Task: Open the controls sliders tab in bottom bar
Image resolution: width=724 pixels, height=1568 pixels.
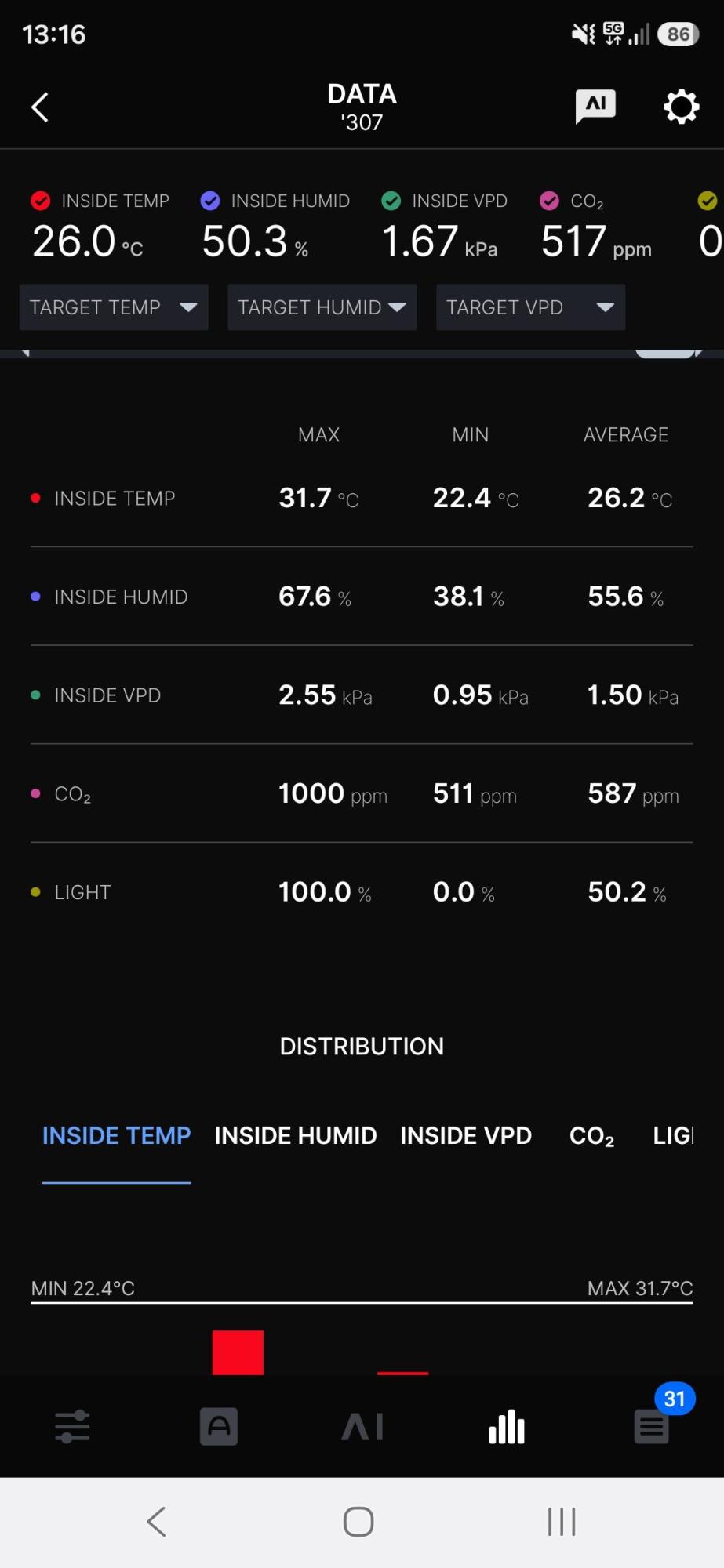Action: 72,1427
